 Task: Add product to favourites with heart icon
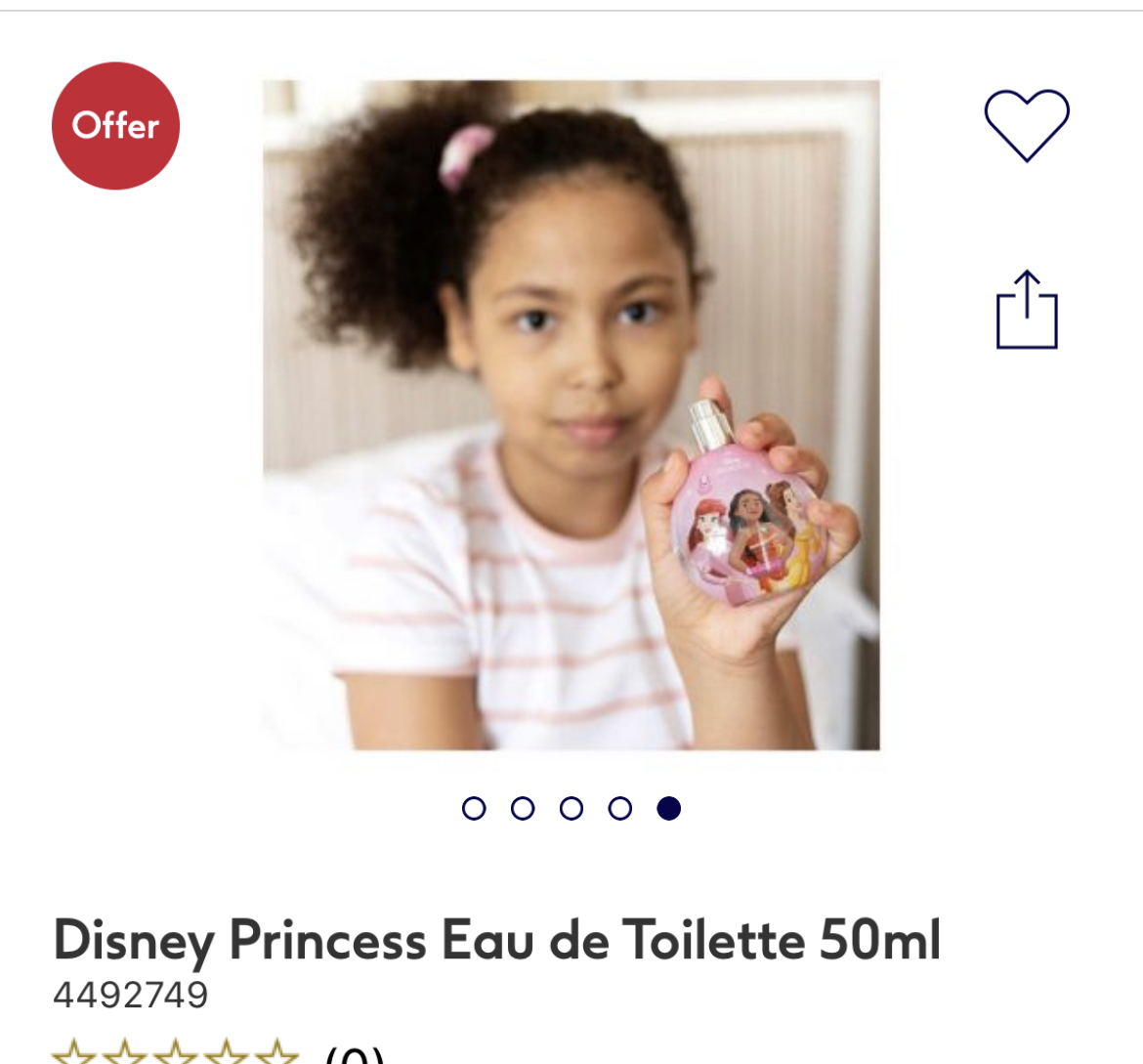(x=1026, y=125)
